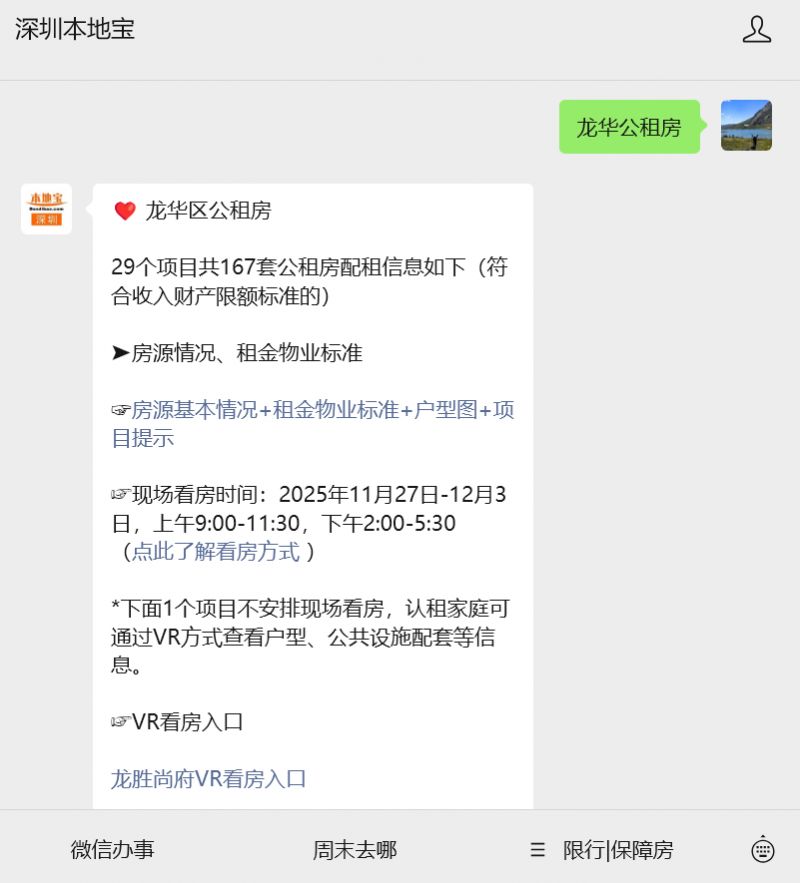Expand the 限行|保障房 menu
The image size is (800, 883).
[x=602, y=850]
